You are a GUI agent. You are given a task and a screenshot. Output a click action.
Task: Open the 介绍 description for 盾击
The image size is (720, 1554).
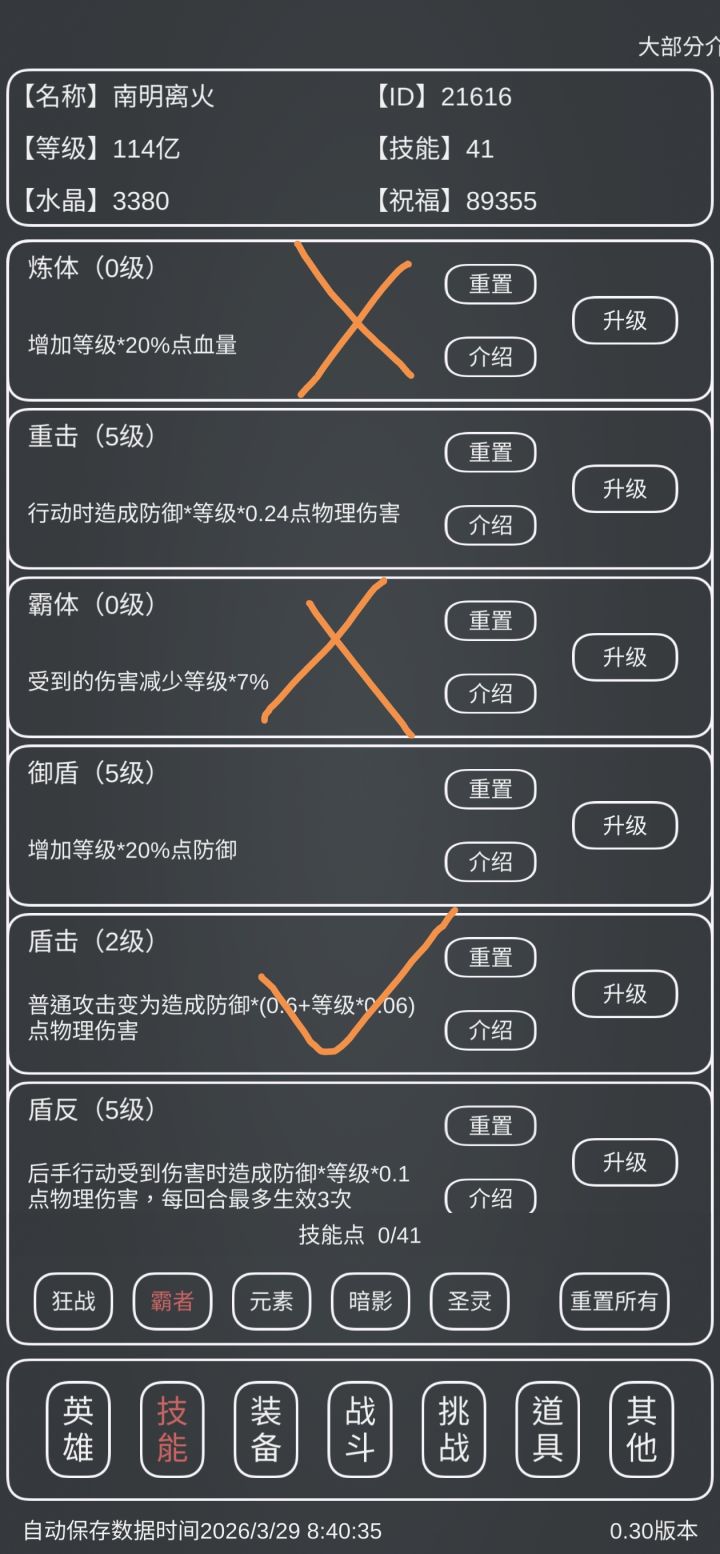pyautogui.click(x=490, y=1030)
